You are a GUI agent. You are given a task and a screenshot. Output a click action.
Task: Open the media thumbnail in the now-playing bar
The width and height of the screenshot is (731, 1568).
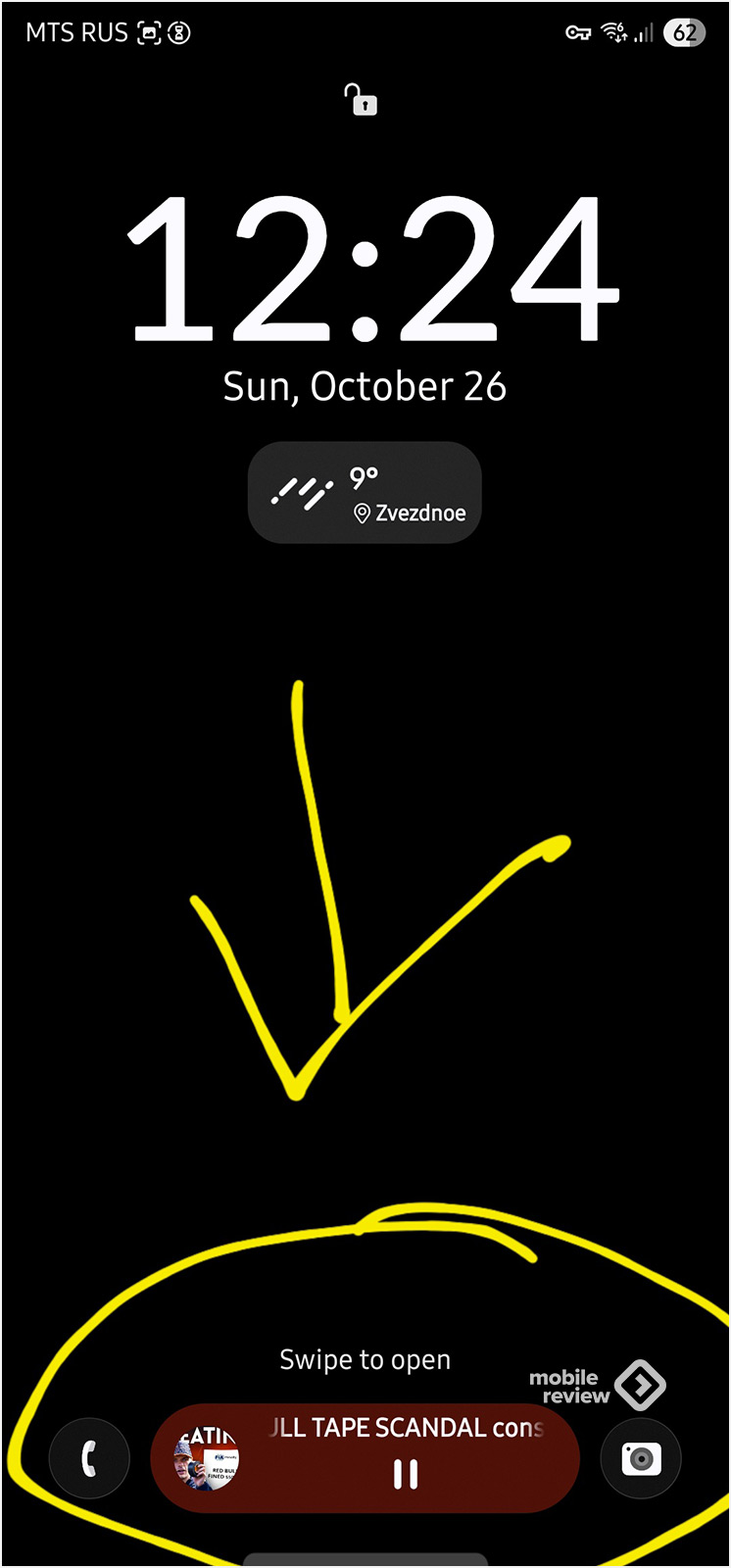[x=207, y=1459]
